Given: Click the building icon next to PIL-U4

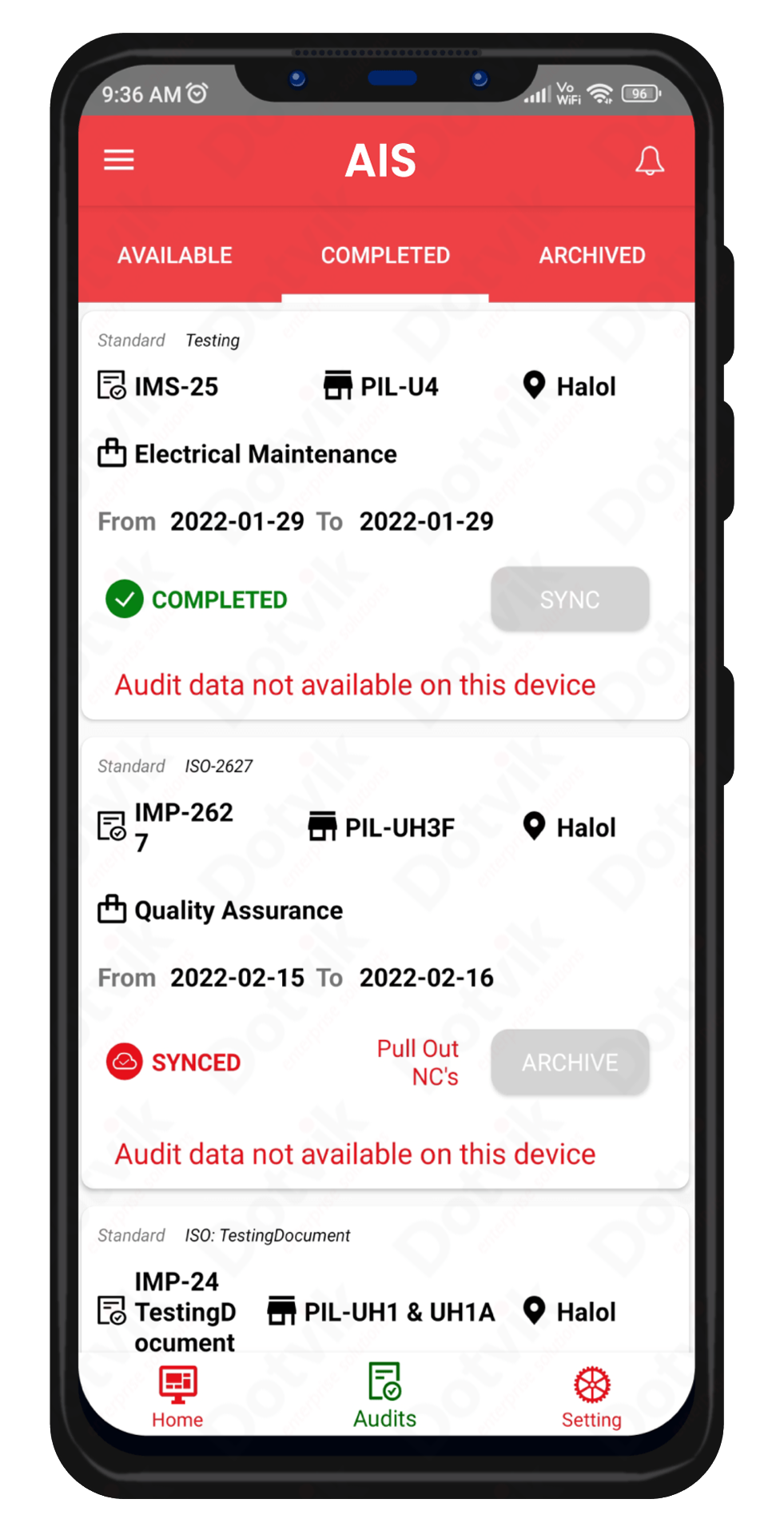Looking at the screenshot, I should click(338, 385).
